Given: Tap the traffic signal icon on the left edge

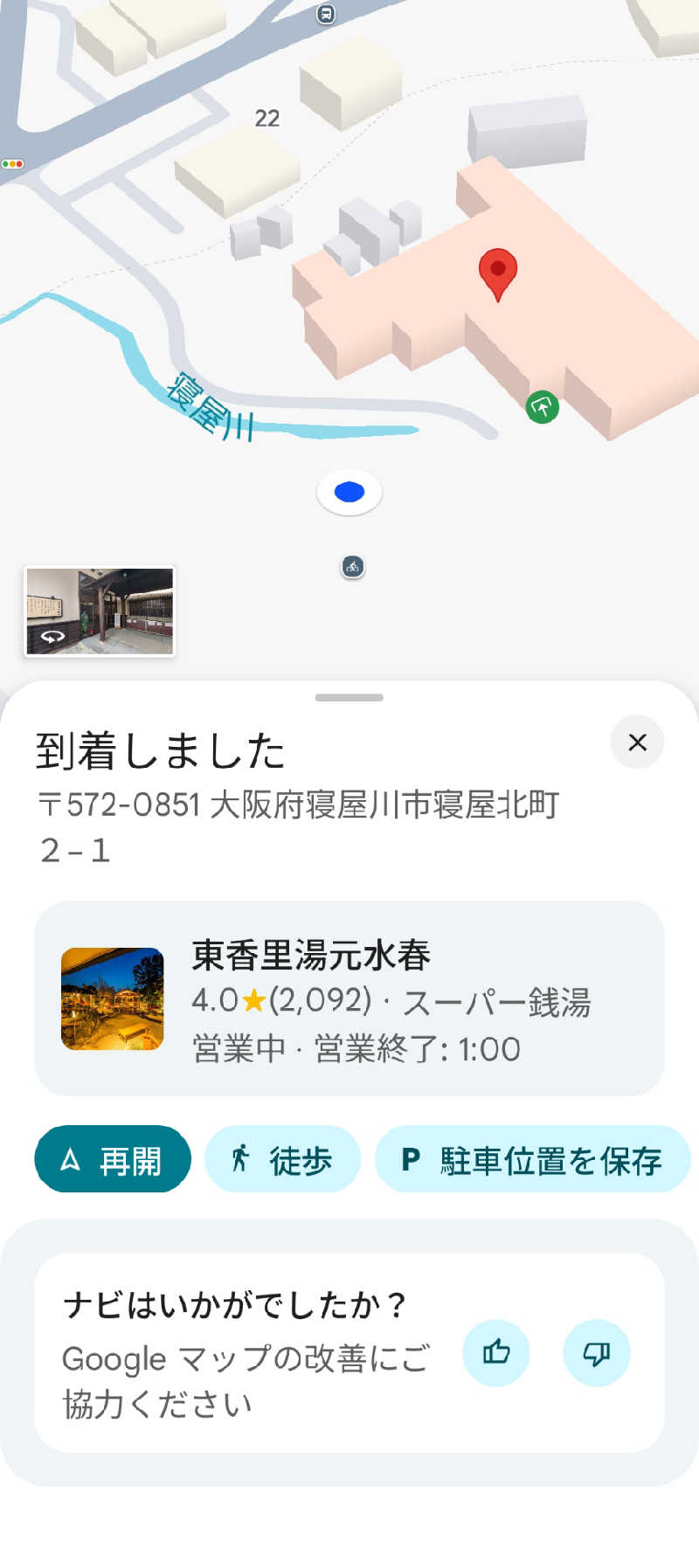Looking at the screenshot, I should [12, 163].
